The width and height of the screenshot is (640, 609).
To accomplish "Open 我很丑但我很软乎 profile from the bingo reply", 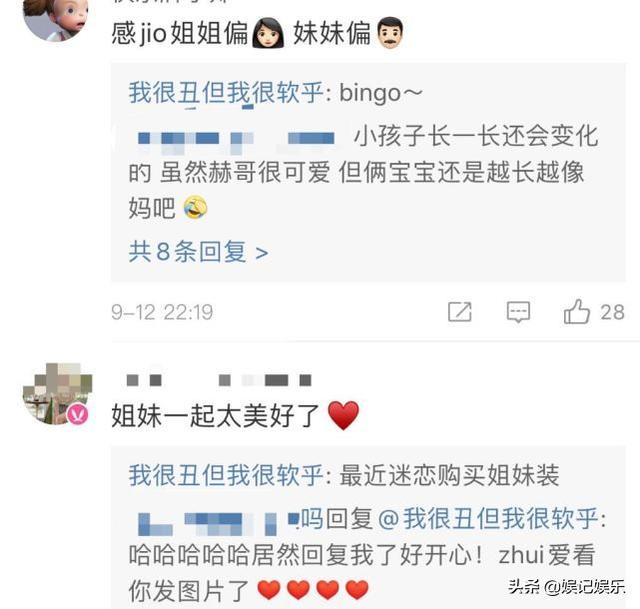I will [x=227, y=94].
